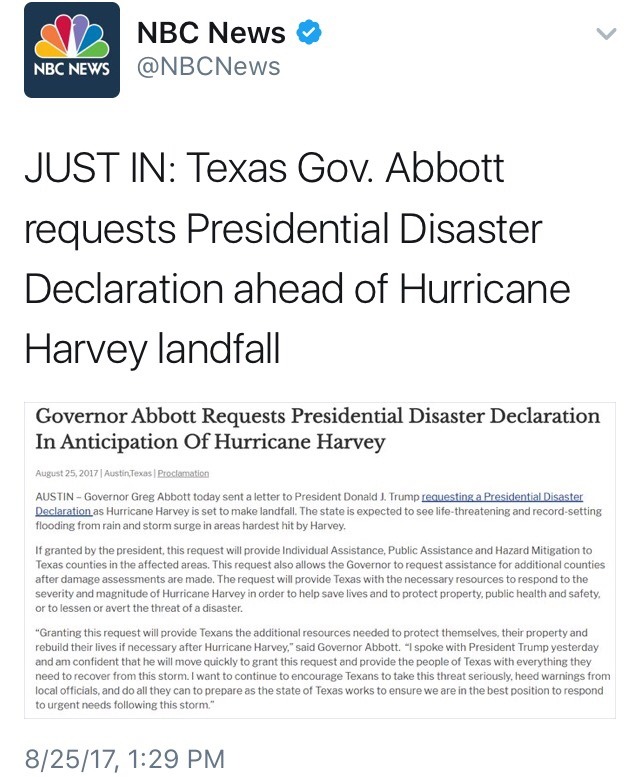Open the tweet options chevron menu
This screenshot has width=640, height=777.
pyautogui.click(x=607, y=34)
